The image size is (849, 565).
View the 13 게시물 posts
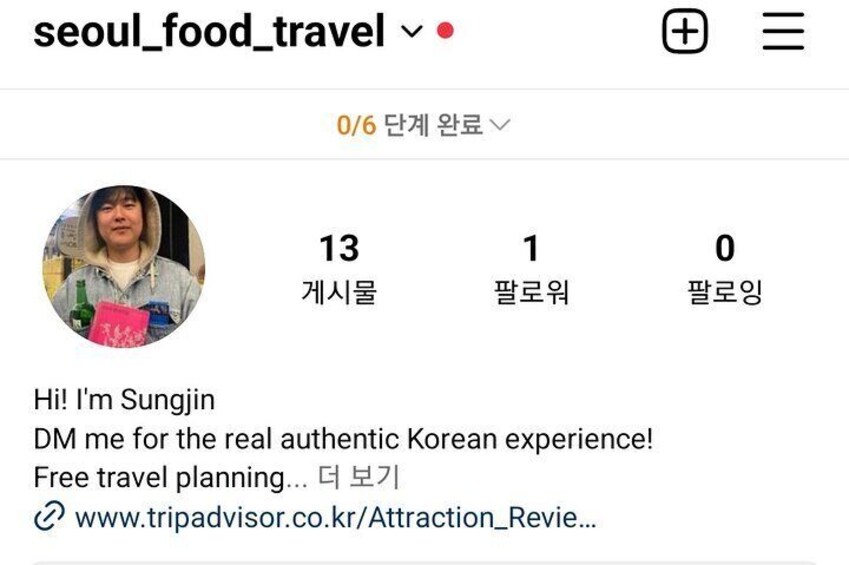point(339,268)
